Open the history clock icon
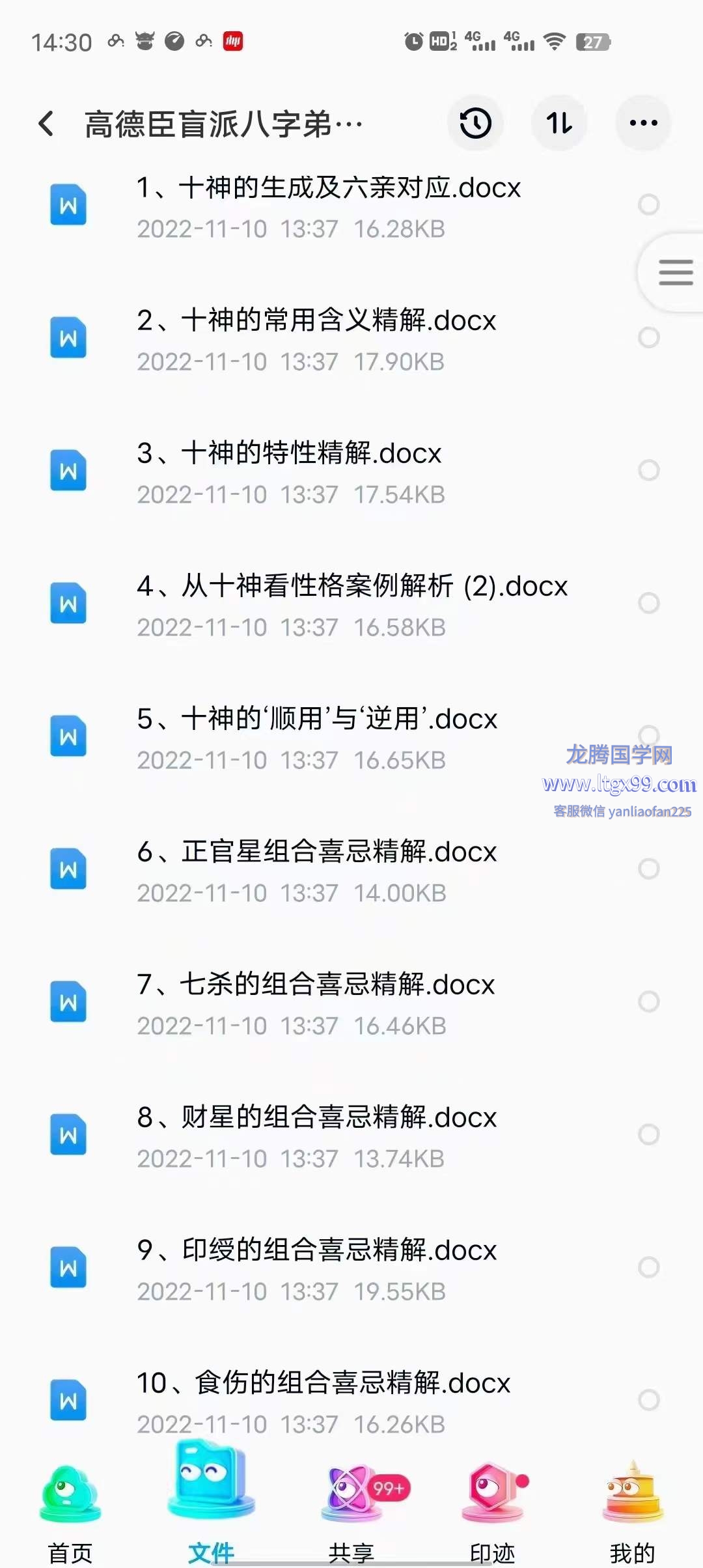 point(475,123)
